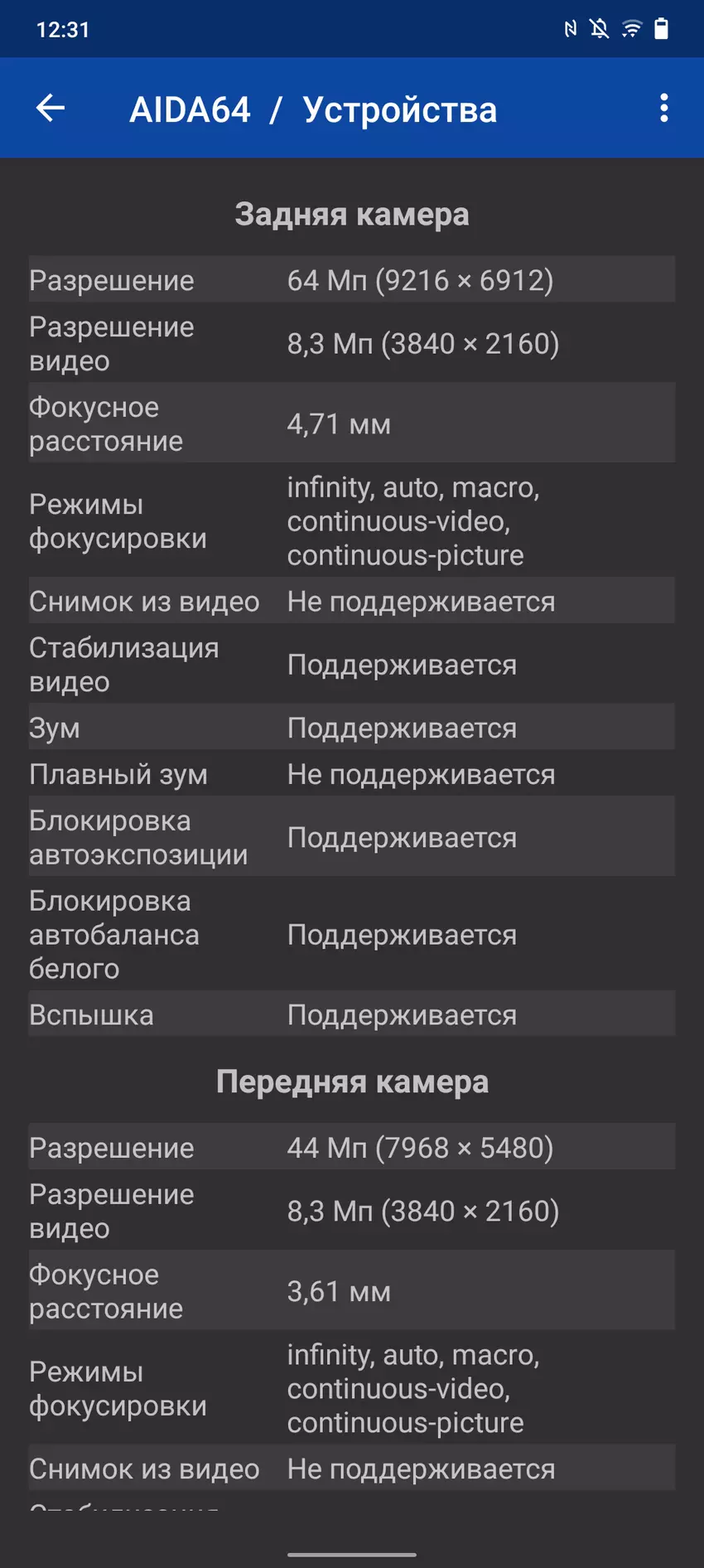The image size is (704, 1568).
Task: Open the three-dot overflow menu
Action: pos(663,108)
